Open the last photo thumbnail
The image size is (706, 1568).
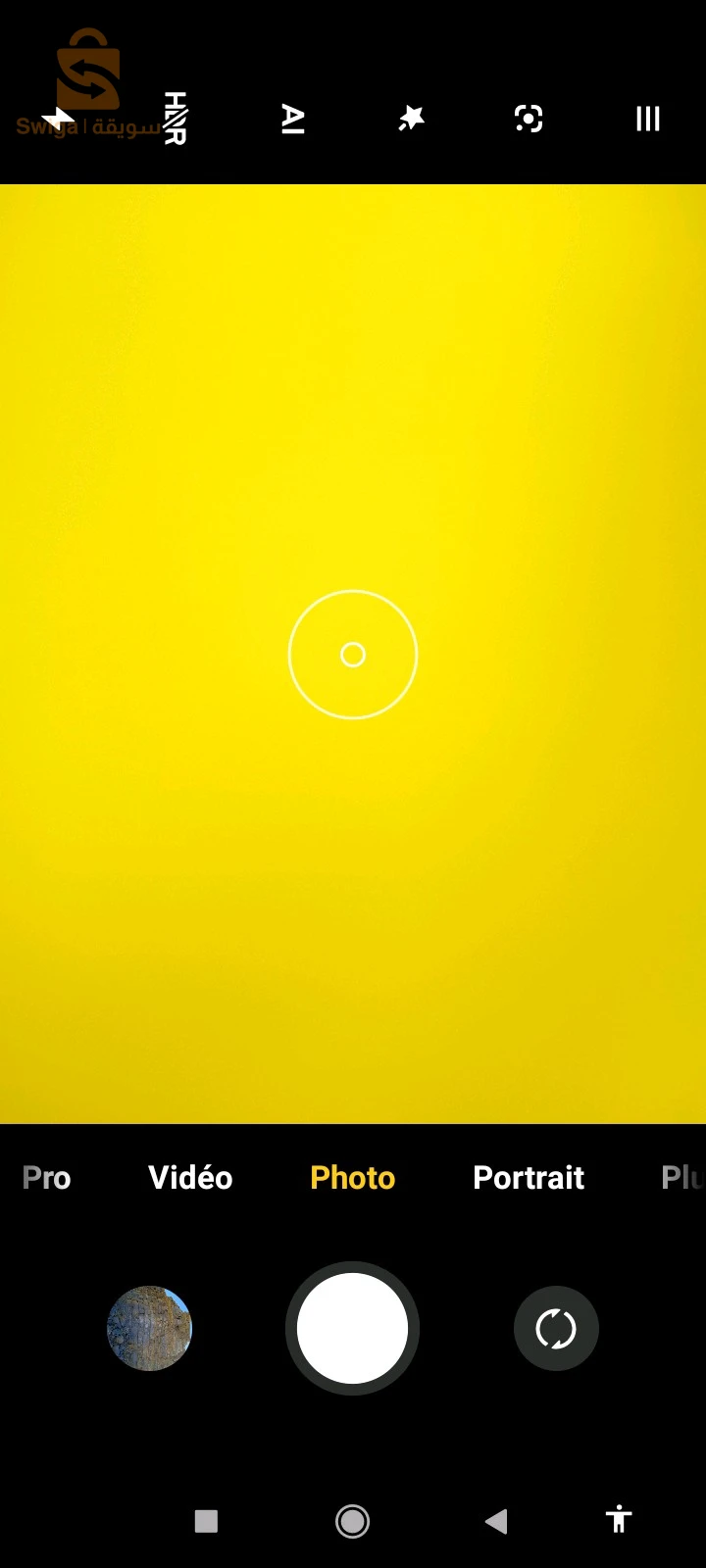(149, 1328)
